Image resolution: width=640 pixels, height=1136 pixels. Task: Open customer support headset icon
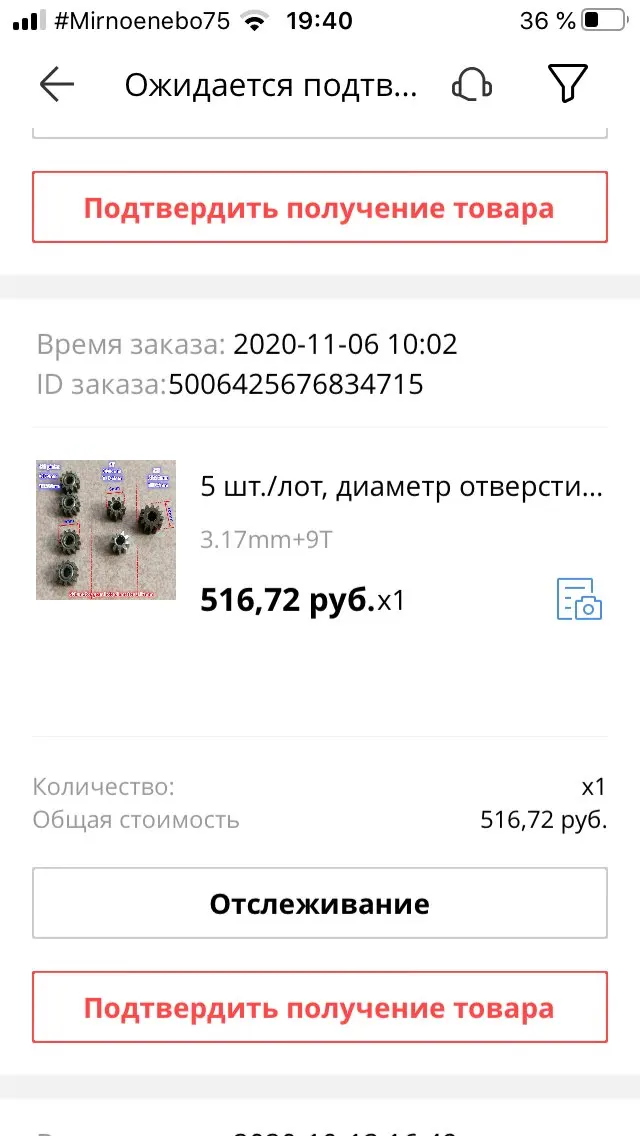click(x=472, y=85)
